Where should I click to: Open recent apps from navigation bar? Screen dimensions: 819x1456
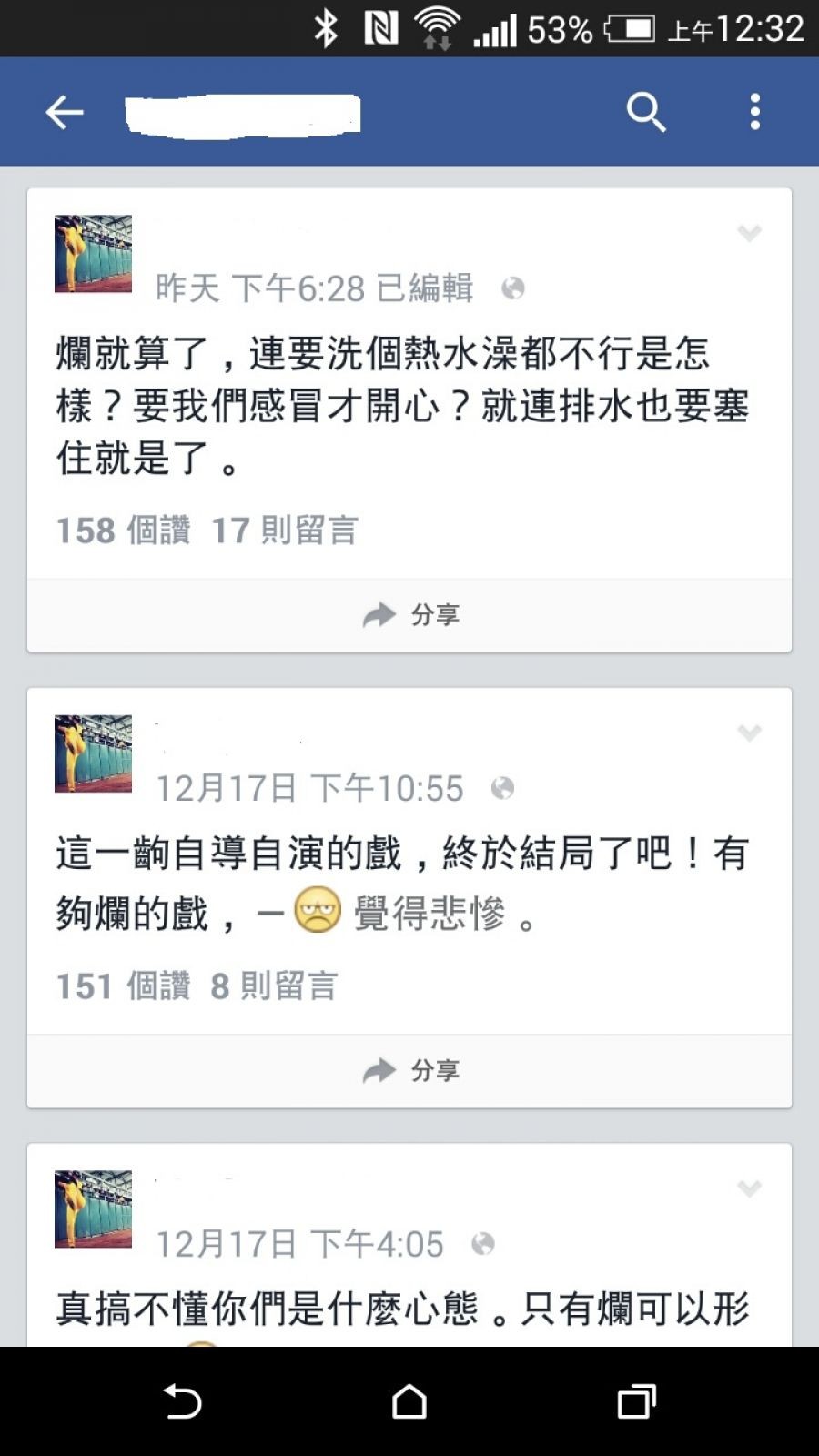[636, 1401]
